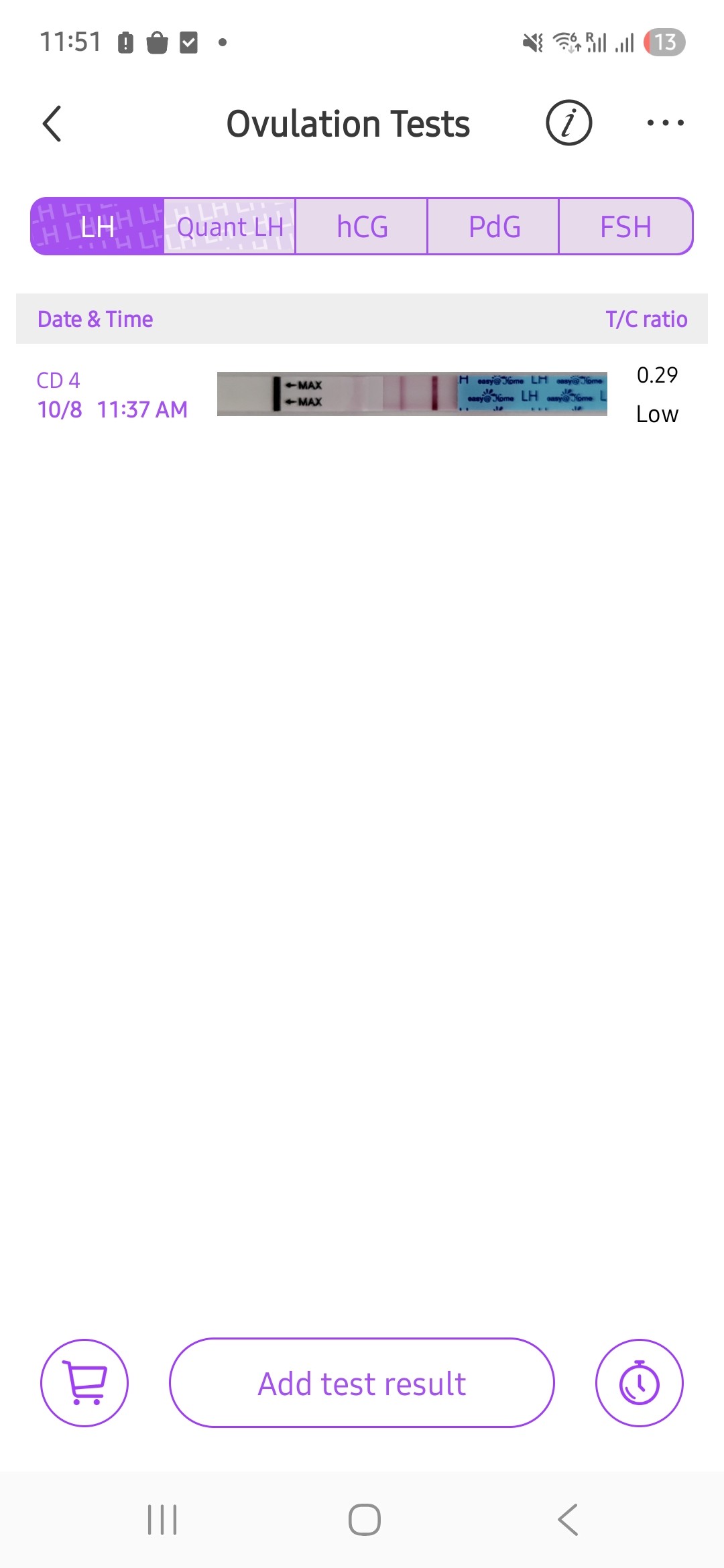Open the info icon
Screen dimensions: 724x1568
pyautogui.click(x=568, y=123)
